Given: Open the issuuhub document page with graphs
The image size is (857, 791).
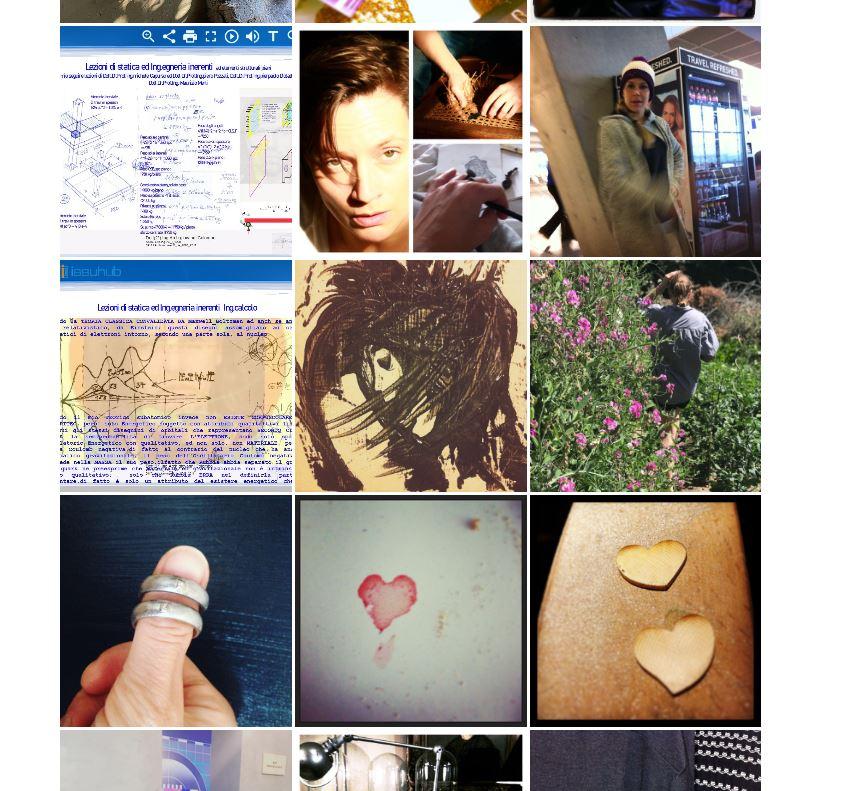Looking at the screenshot, I should [x=176, y=376].
